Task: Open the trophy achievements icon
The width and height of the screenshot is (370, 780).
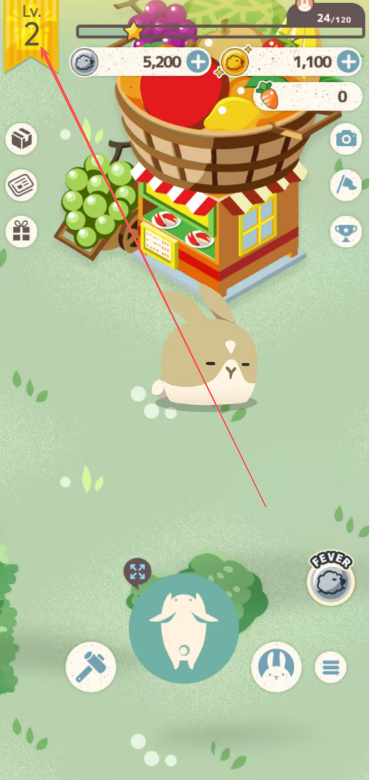Action: (x=346, y=231)
